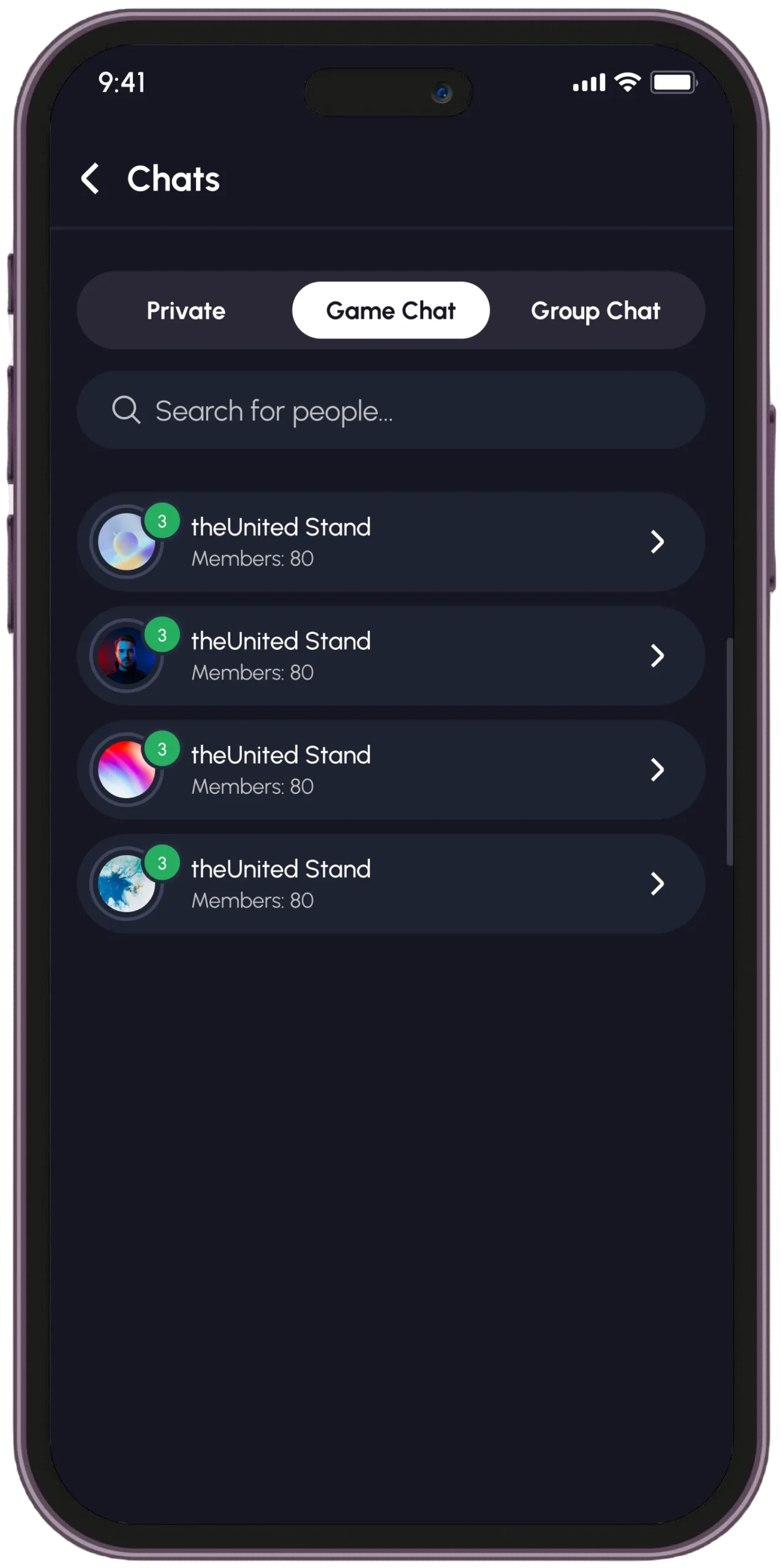Image resolution: width=782 pixels, height=1568 pixels.
Task: Open theUnited Stand chat with man's portrait avatar
Action: 391,656
